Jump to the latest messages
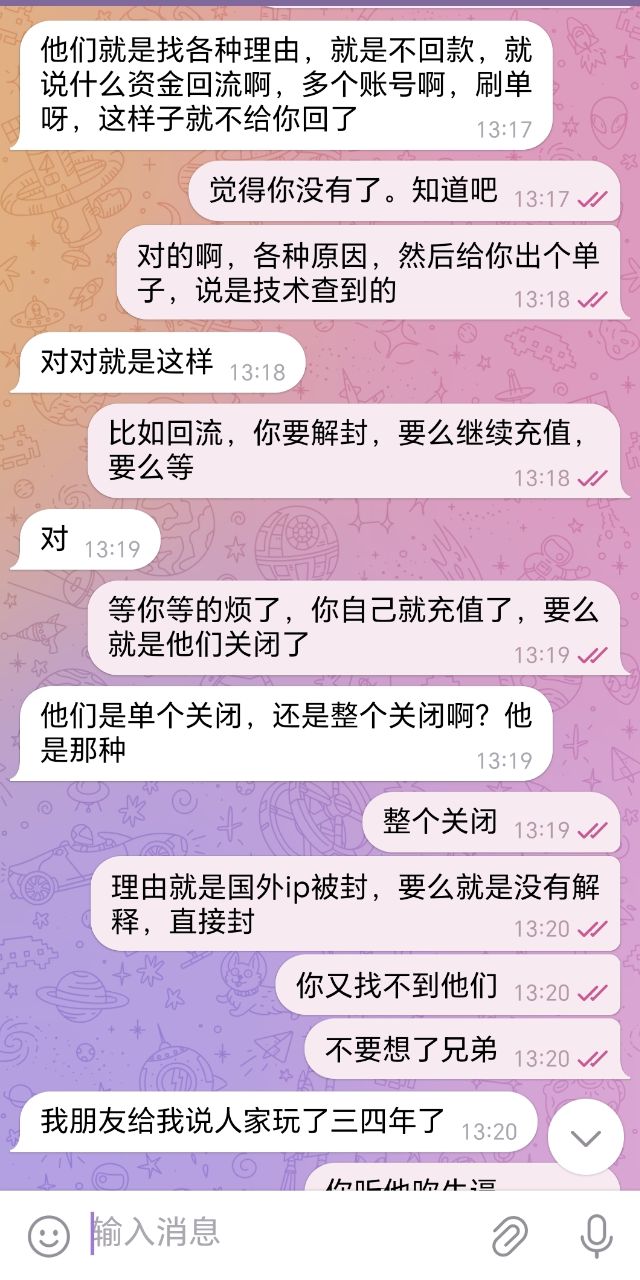The width and height of the screenshot is (640, 1280). [x=585, y=1137]
